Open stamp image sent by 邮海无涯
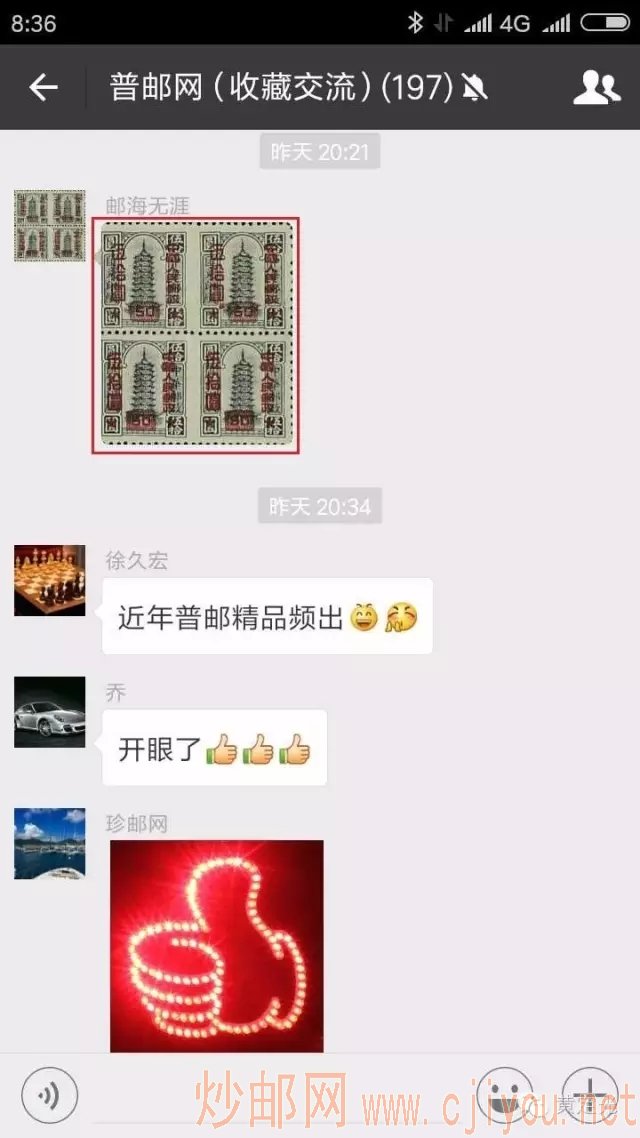 point(196,336)
